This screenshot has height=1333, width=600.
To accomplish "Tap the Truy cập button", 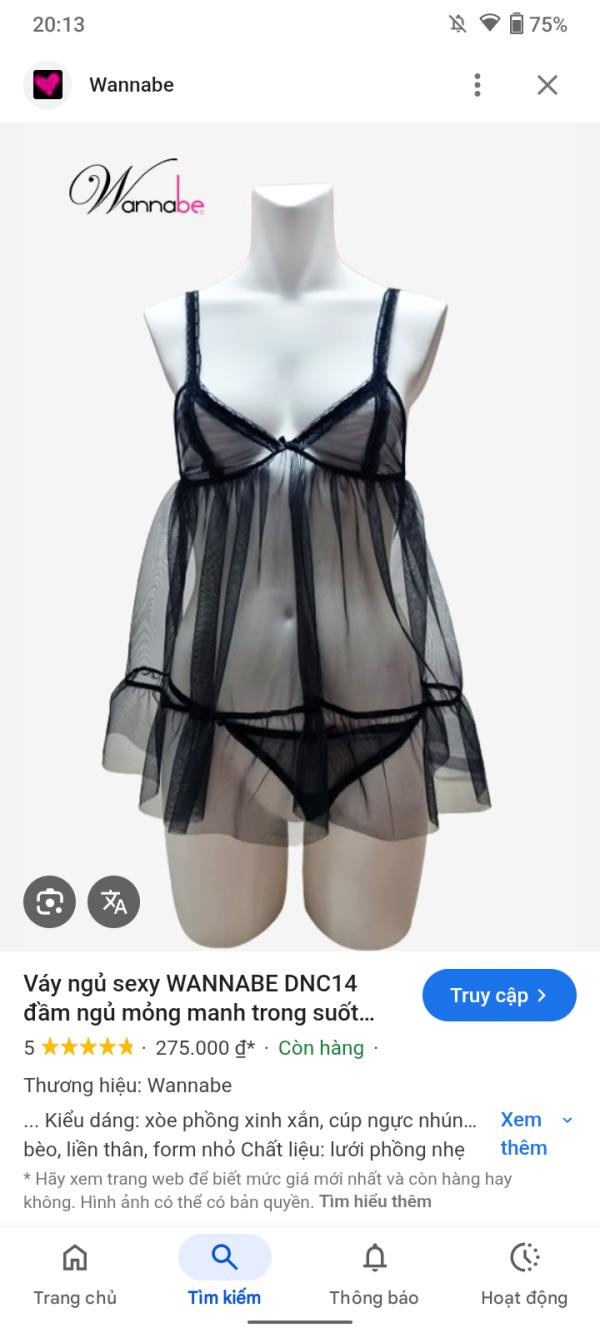I will pyautogui.click(x=499, y=995).
